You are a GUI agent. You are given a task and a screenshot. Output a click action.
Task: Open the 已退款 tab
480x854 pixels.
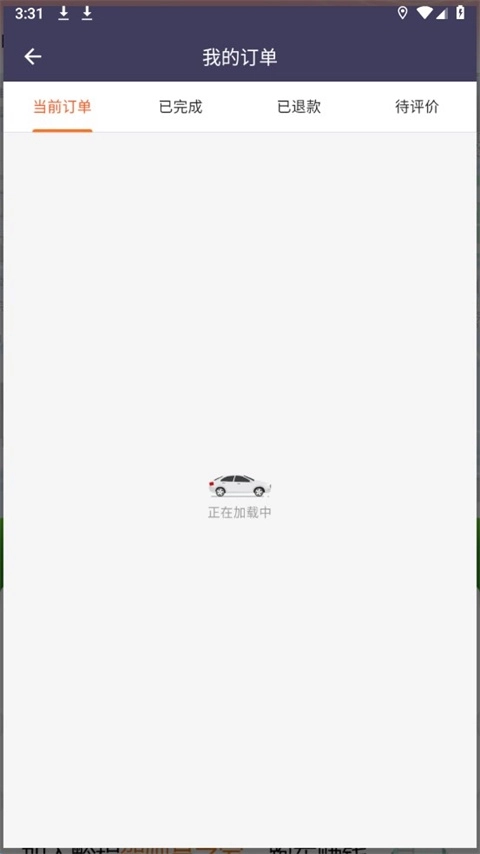pyautogui.click(x=299, y=107)
